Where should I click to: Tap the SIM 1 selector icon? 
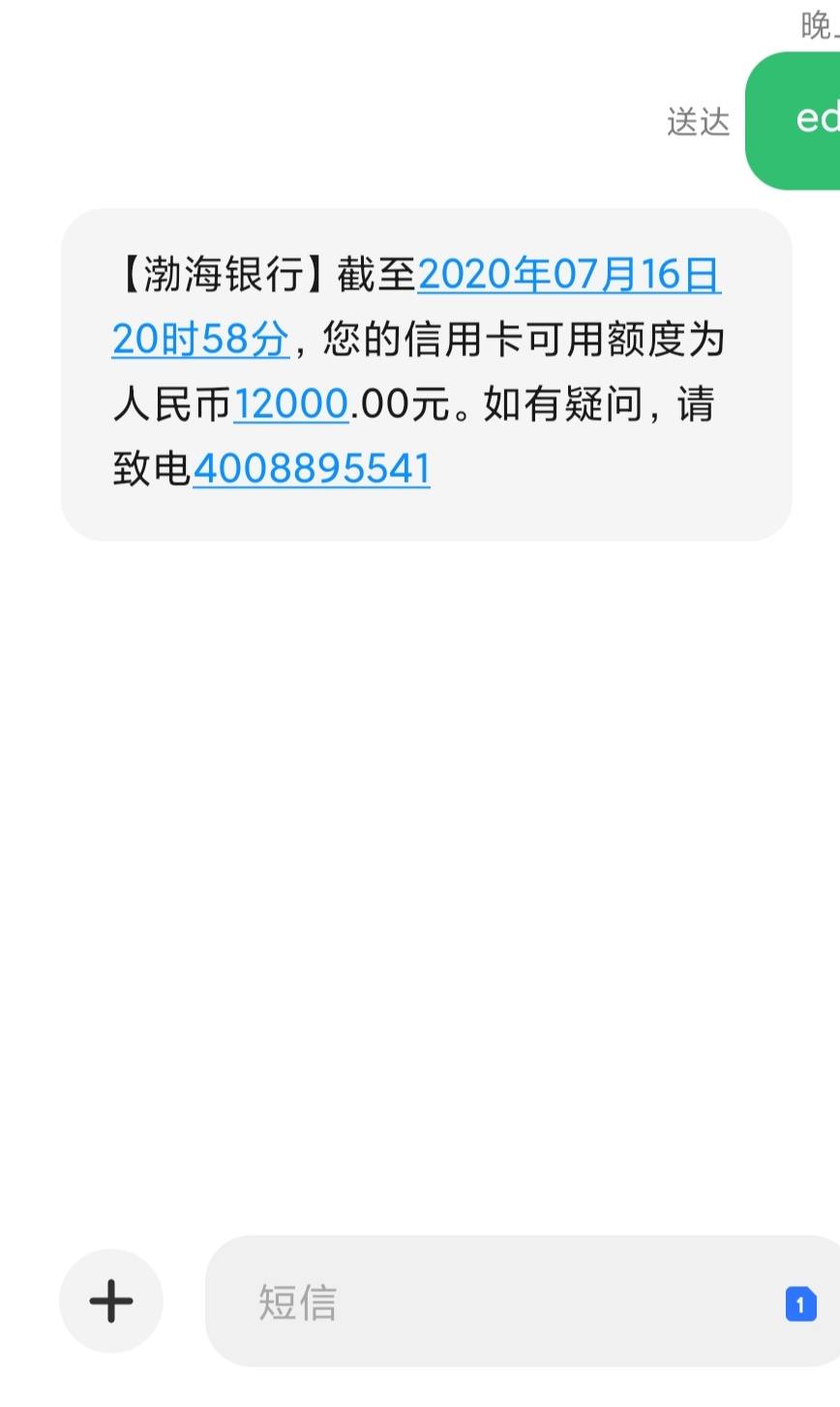(800, 1304)
